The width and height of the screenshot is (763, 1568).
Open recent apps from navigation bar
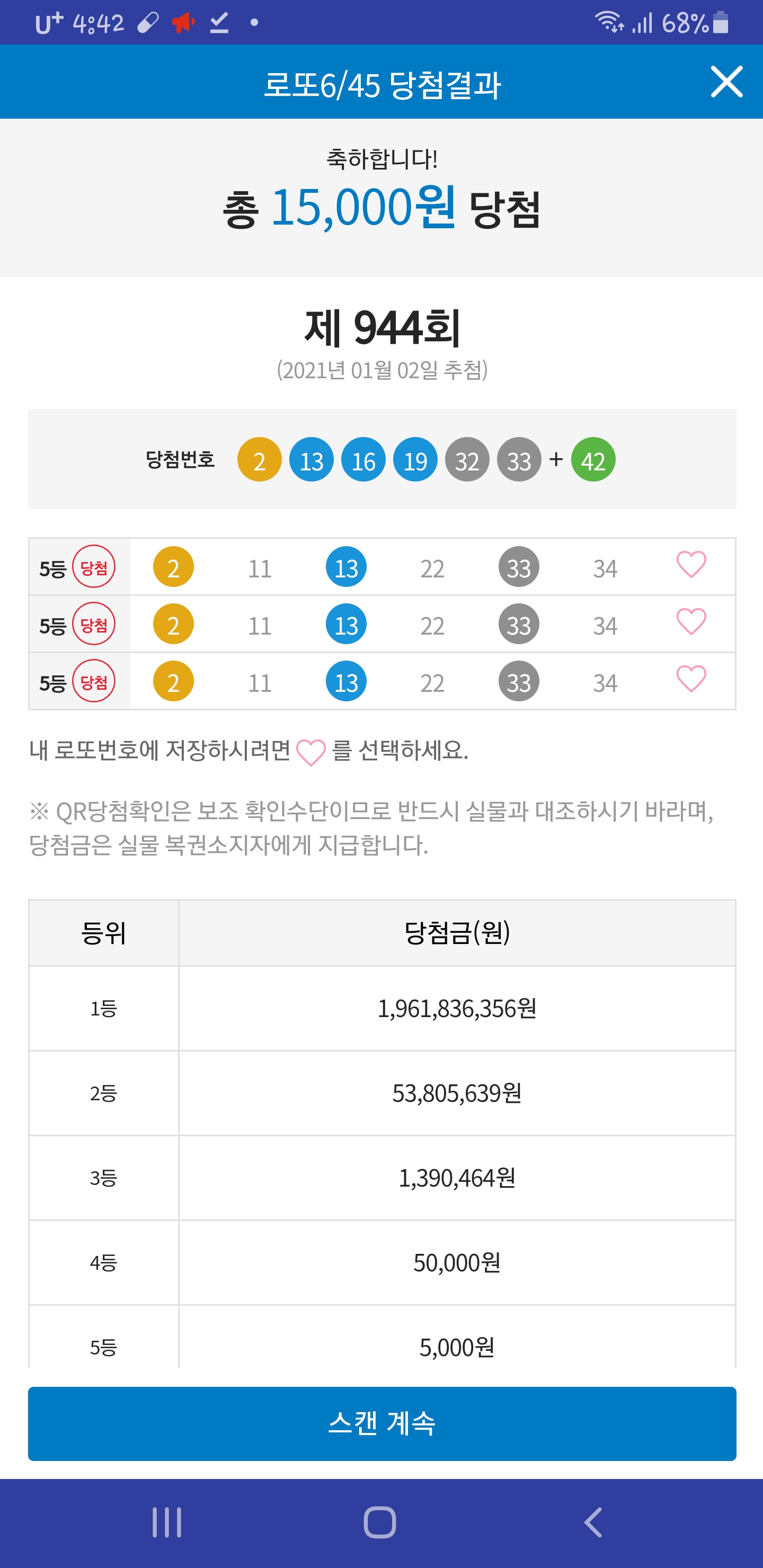click(167, 1522)
